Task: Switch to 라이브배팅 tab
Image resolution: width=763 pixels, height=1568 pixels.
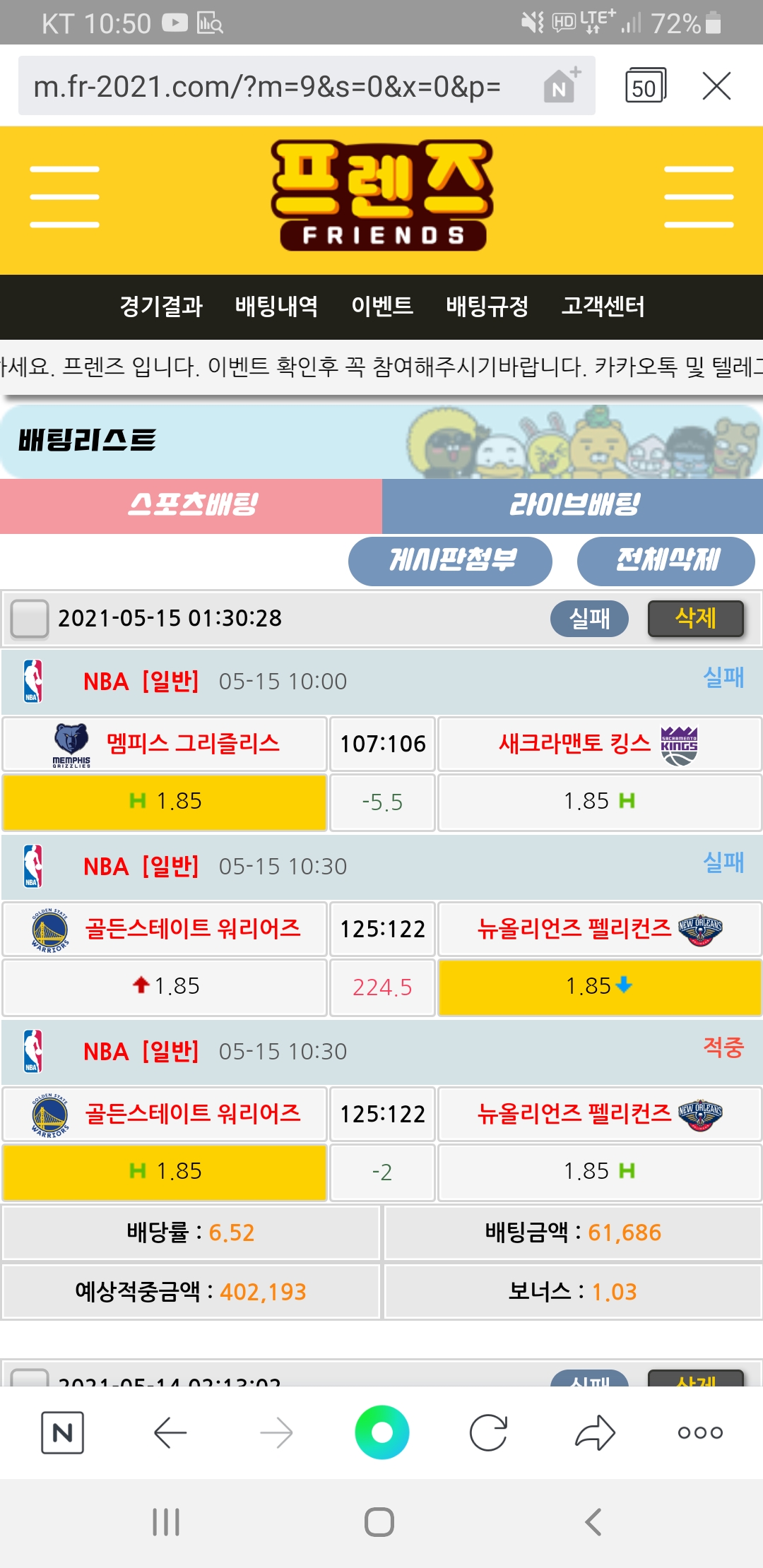Action: pyautogui.click(x=573, y=506)
